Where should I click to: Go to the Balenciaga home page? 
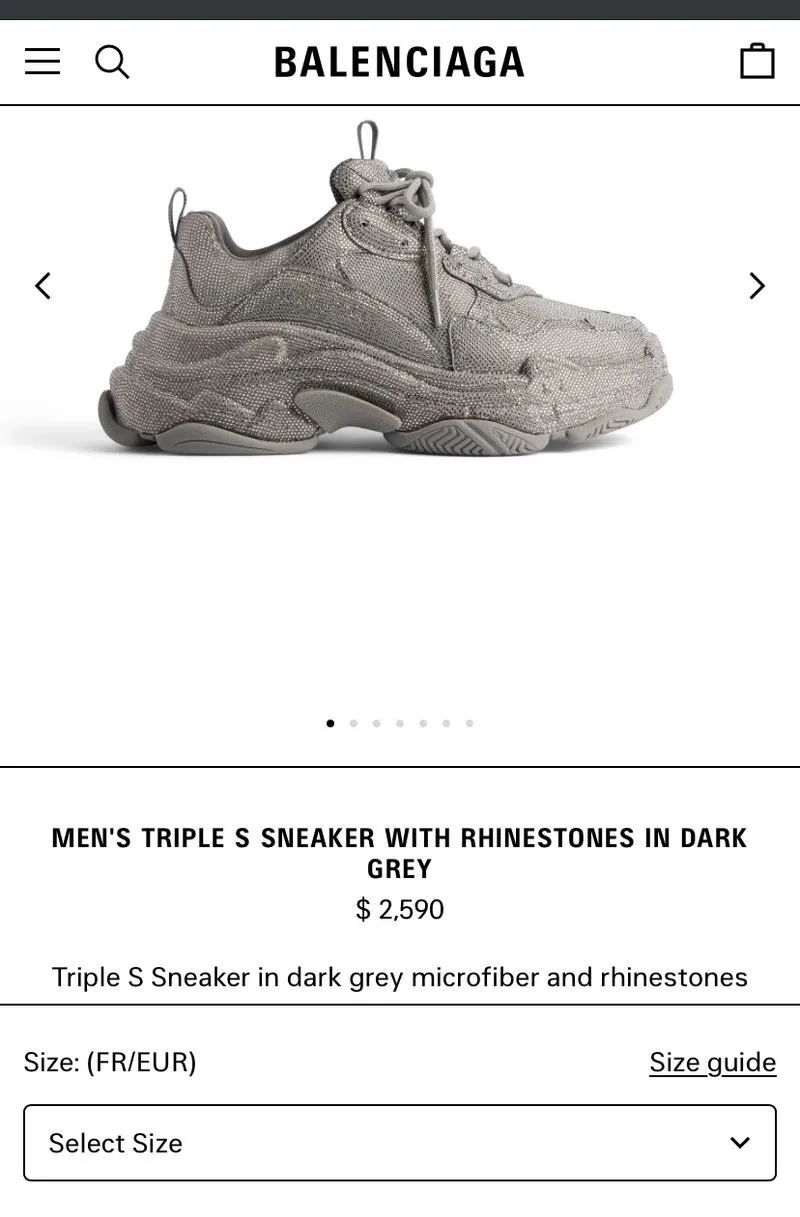pos(399,62)
